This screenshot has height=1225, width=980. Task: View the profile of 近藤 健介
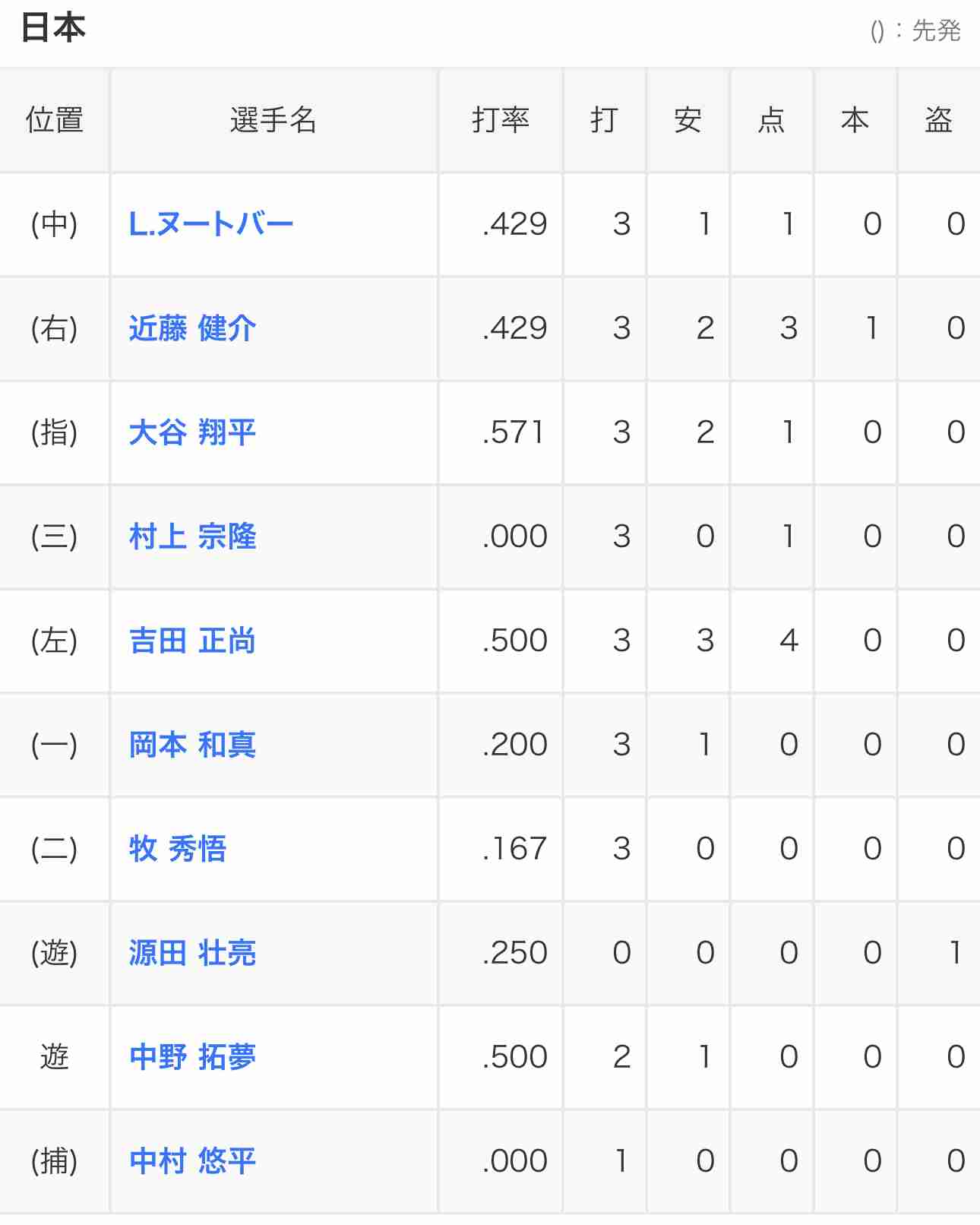192,328
